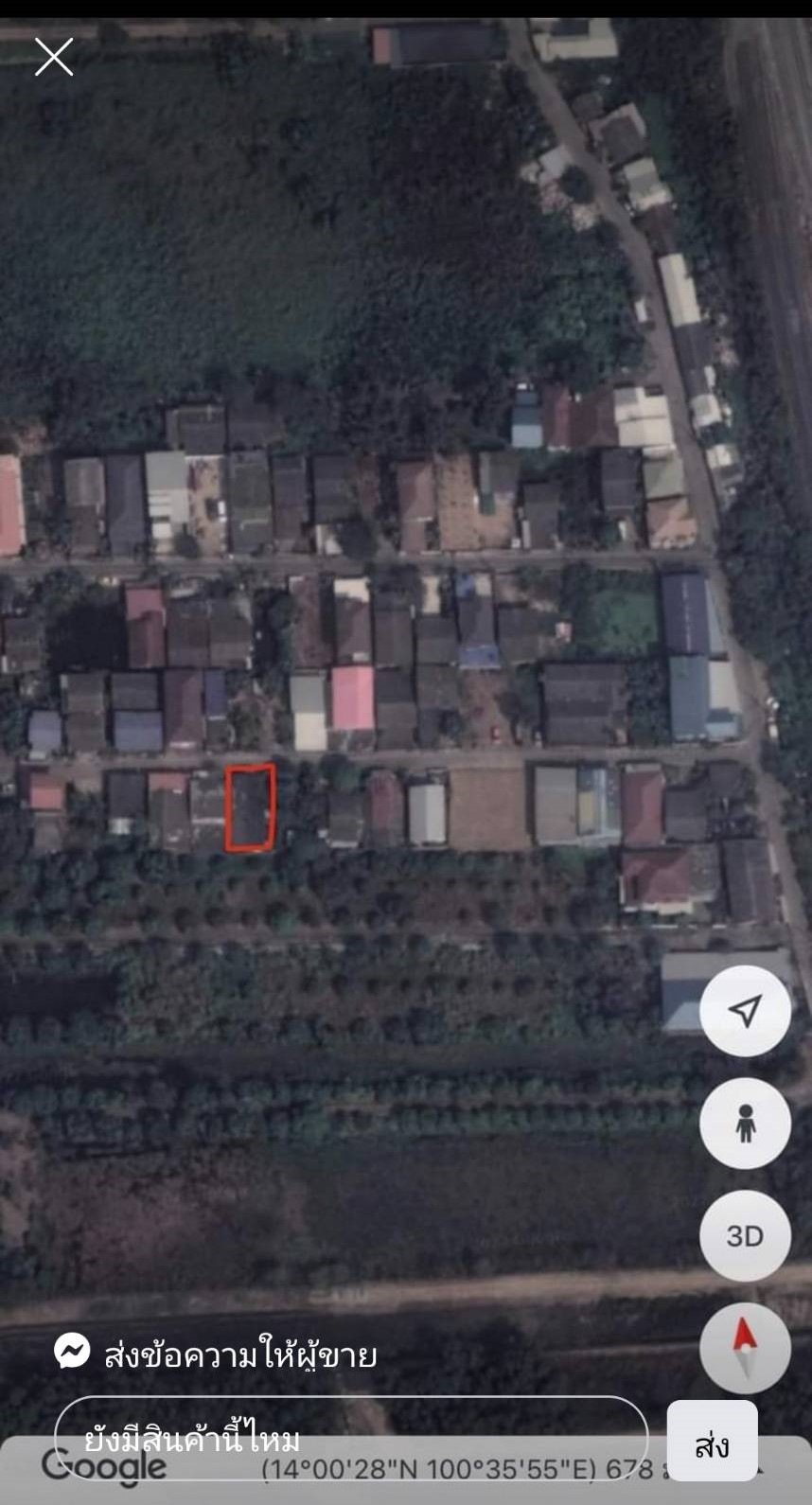Send the message with the ส่ง button
Viewport: 812px width, 1505px height.
coord(712,1441)
